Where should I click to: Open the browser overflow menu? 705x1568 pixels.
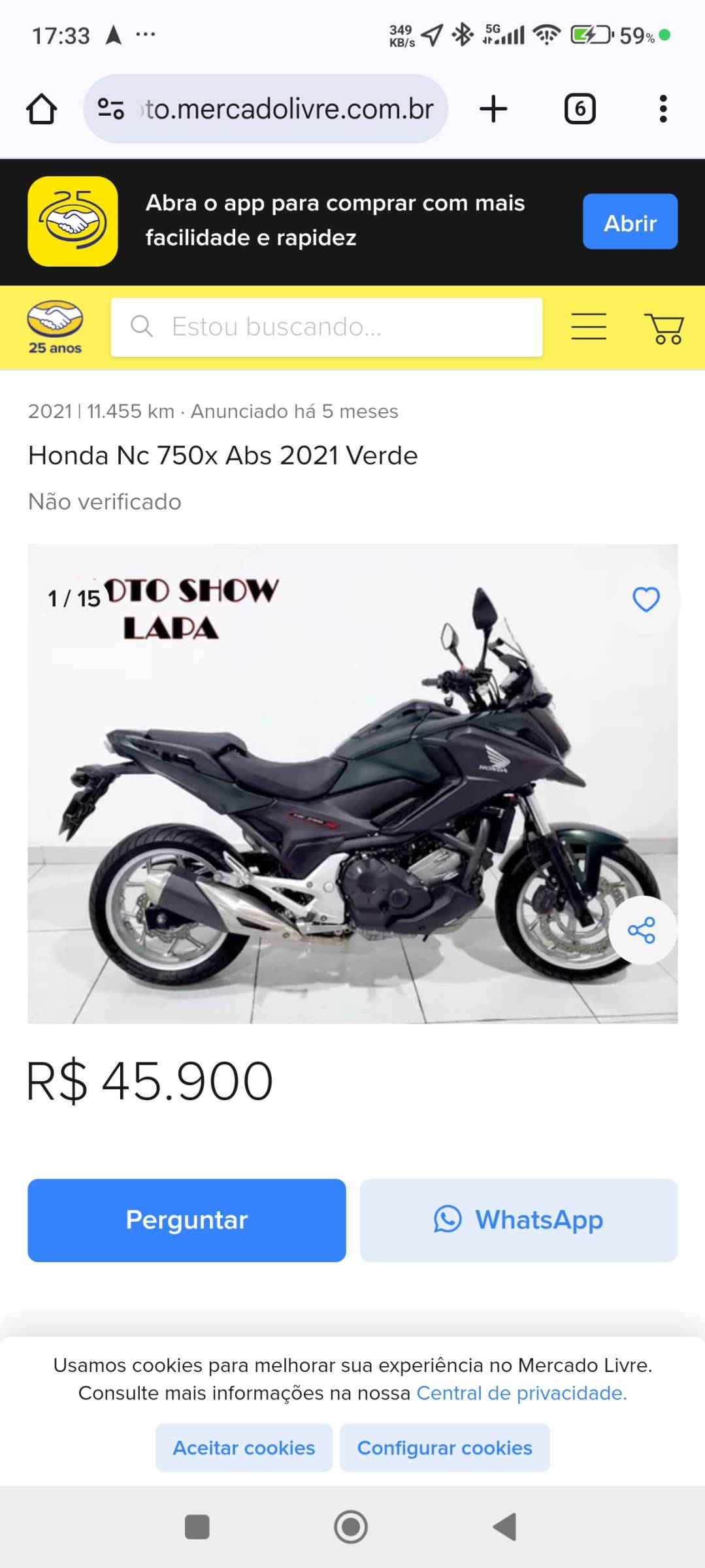tap(663, 109)
